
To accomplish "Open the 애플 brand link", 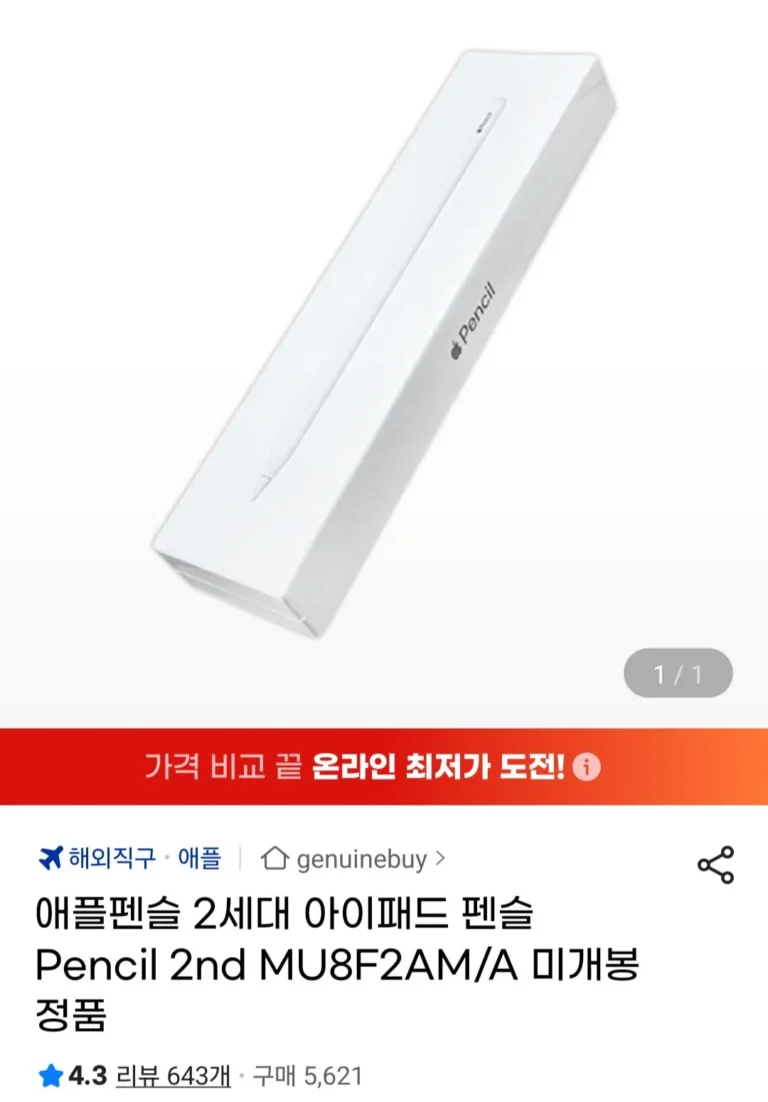I will point(199,858).
